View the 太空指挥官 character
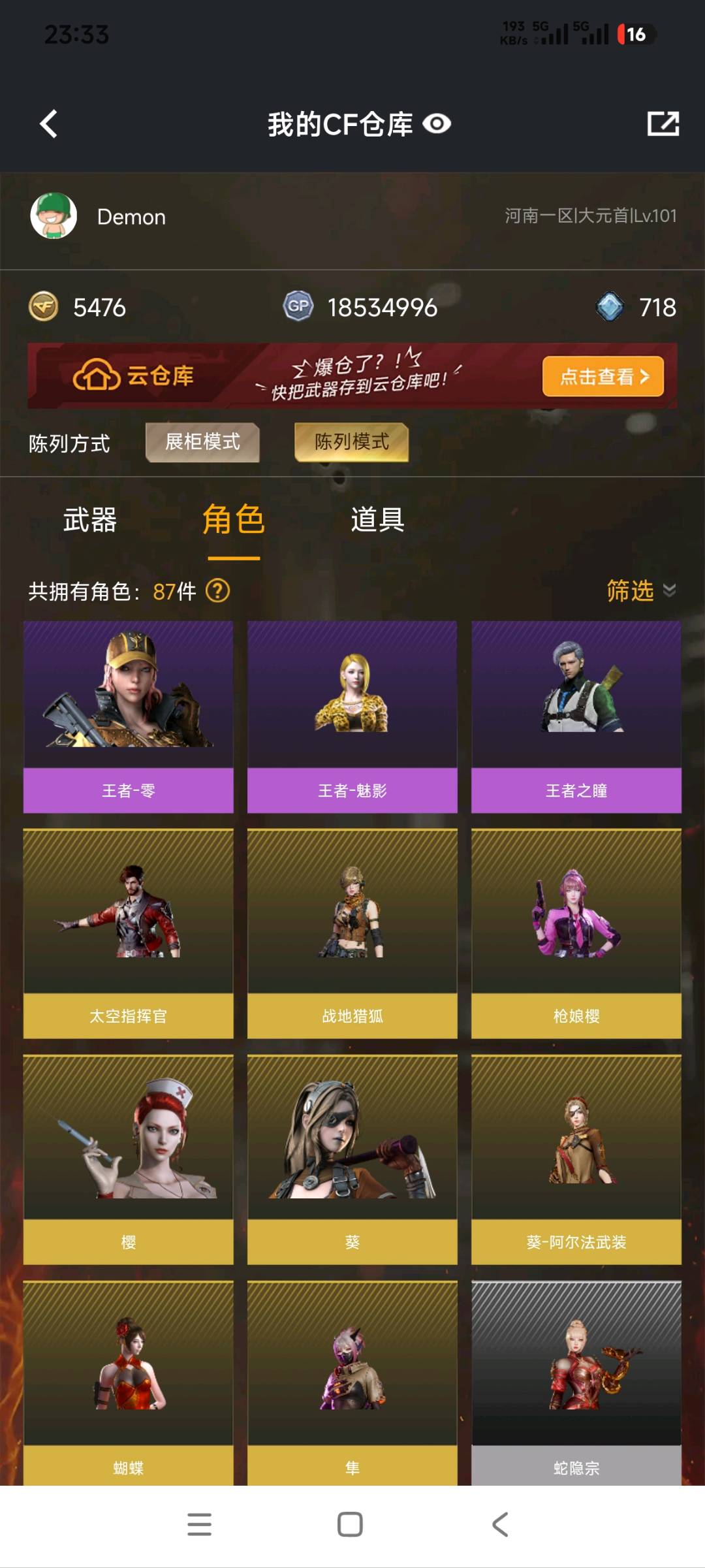 point(129,933)
